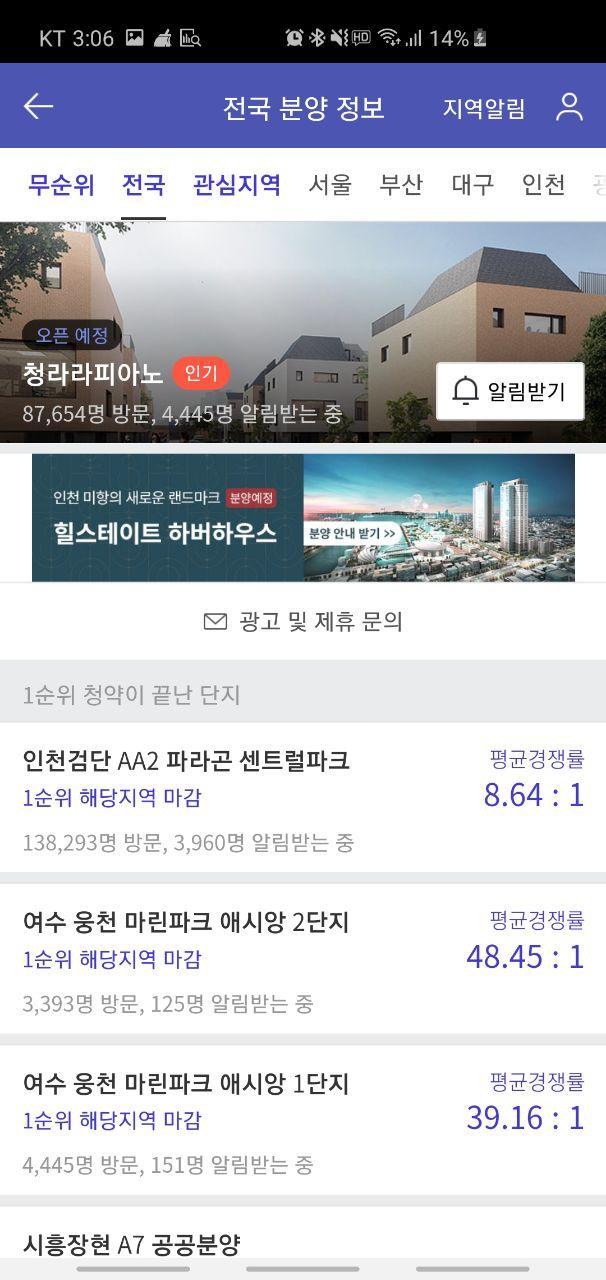Open the user profile icon

point(569,107)
